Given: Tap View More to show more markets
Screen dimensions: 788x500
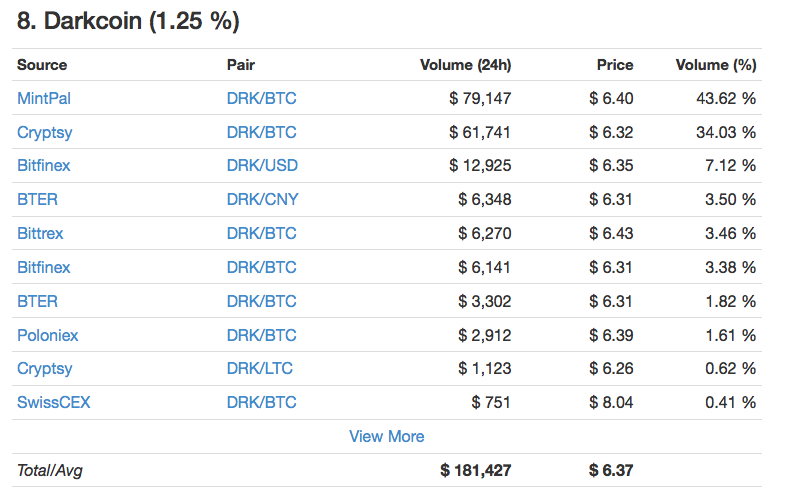Looking at the screenshot, I should 386,436.
